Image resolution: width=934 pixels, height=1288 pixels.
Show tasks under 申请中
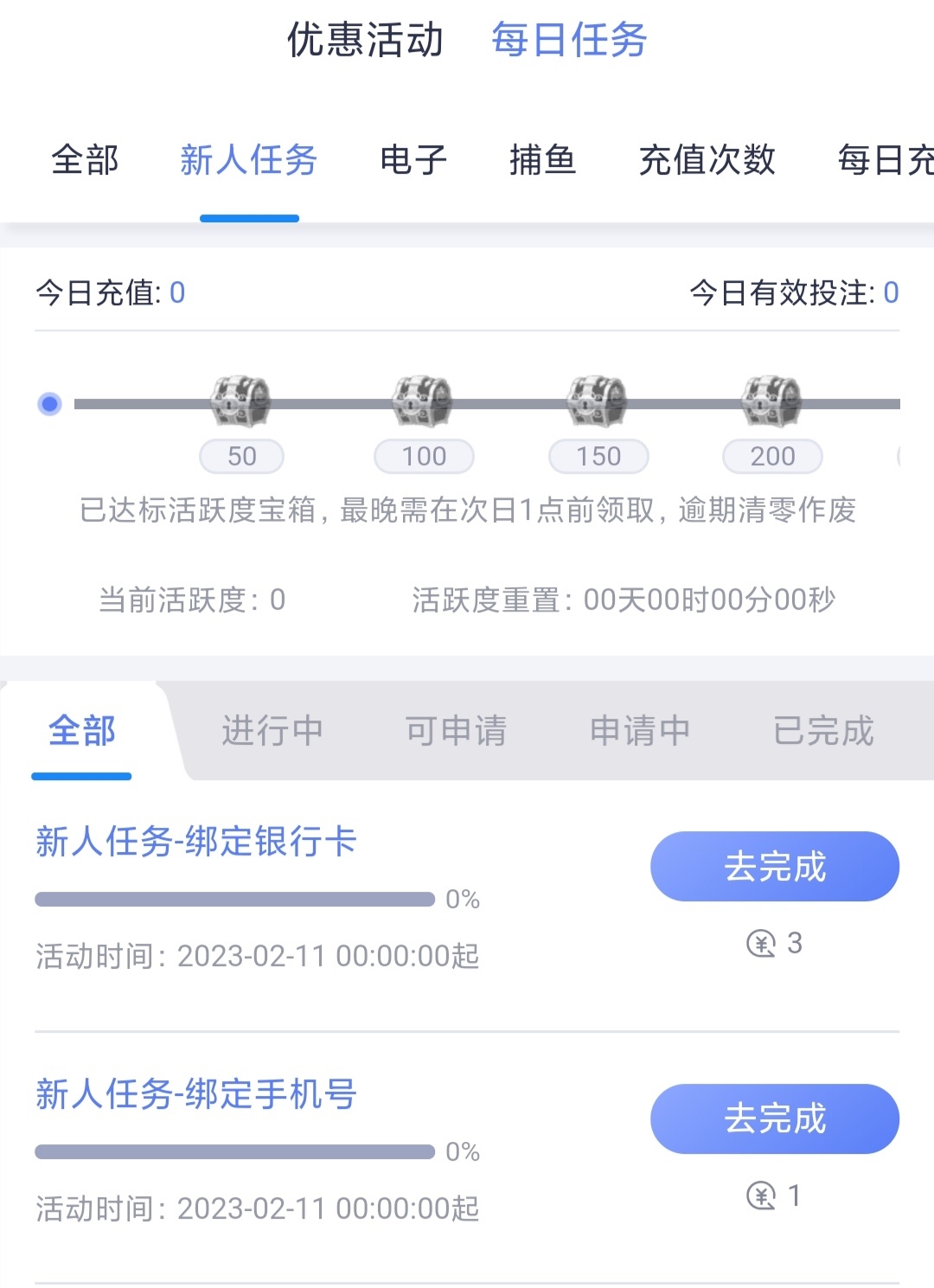pos(640,731)
